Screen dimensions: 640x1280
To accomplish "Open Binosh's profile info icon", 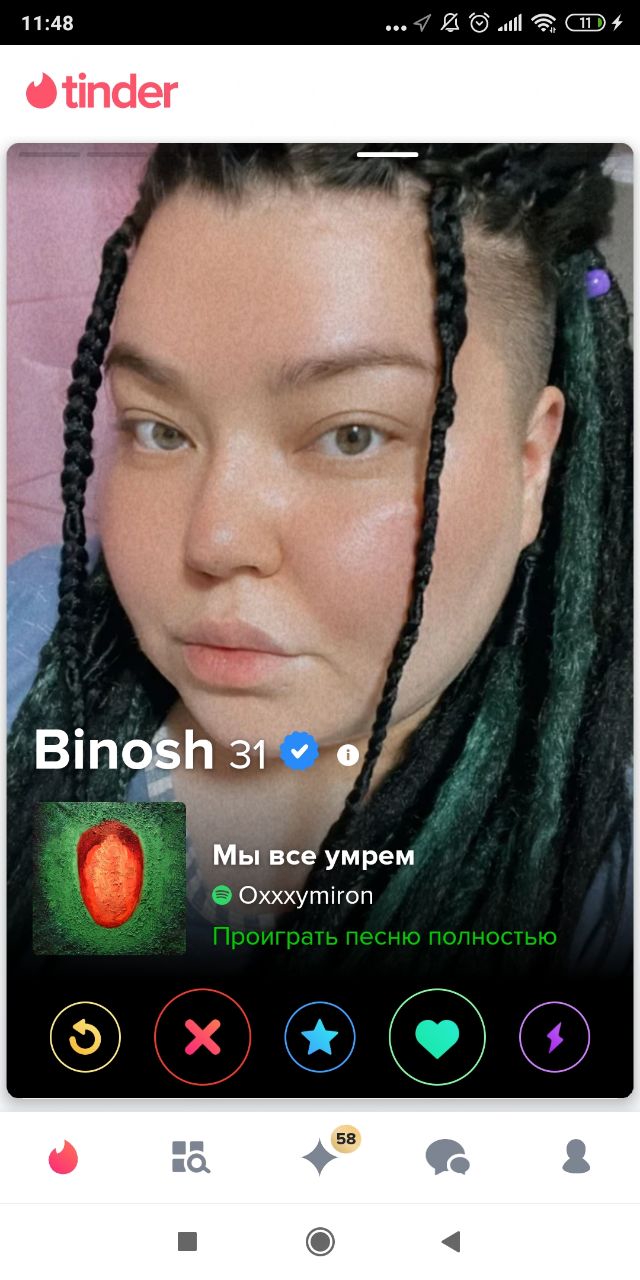I will pyautogui.click(x=347, y=755).
